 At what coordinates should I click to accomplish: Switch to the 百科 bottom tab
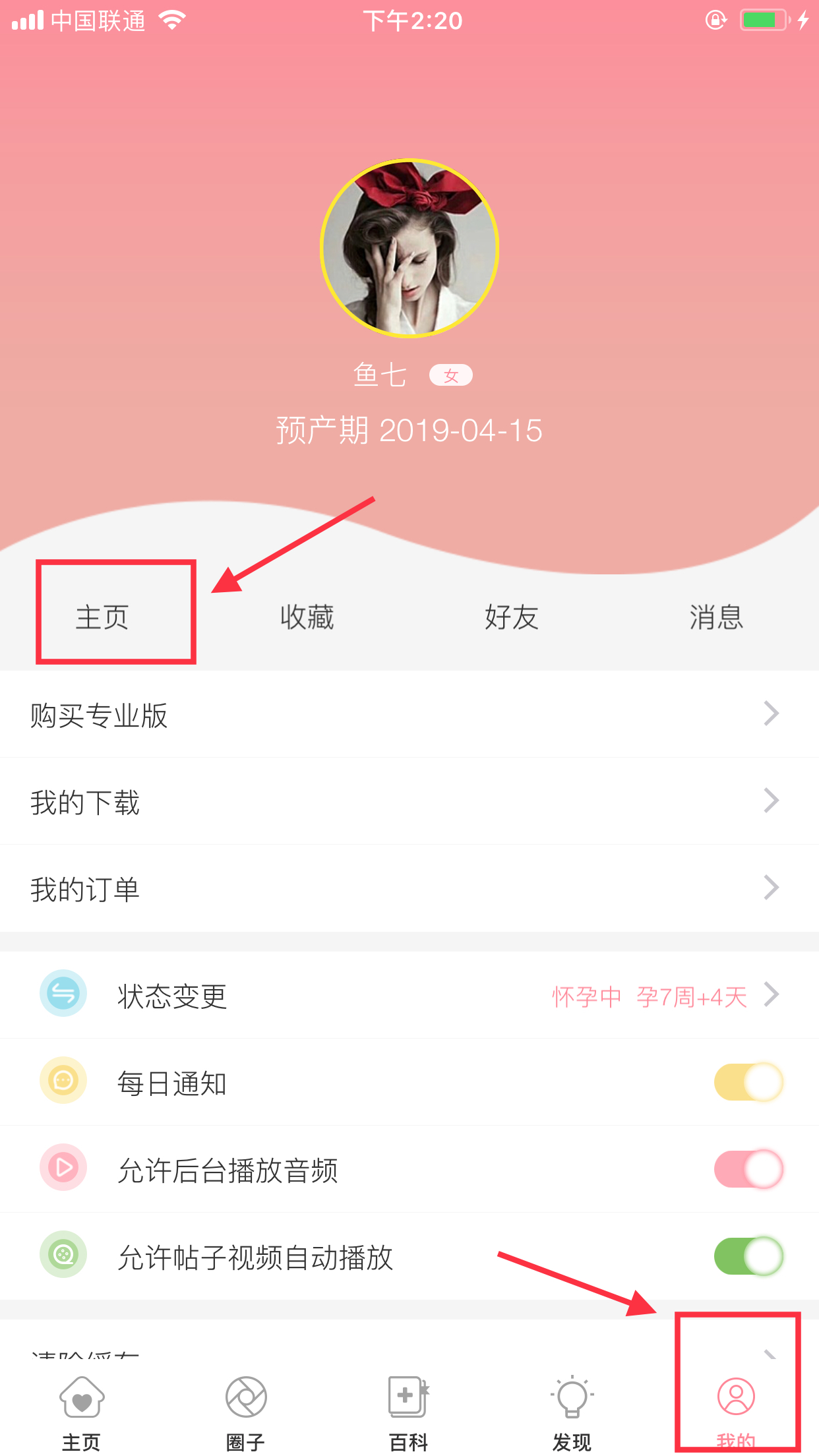[x=409, y=1412]
